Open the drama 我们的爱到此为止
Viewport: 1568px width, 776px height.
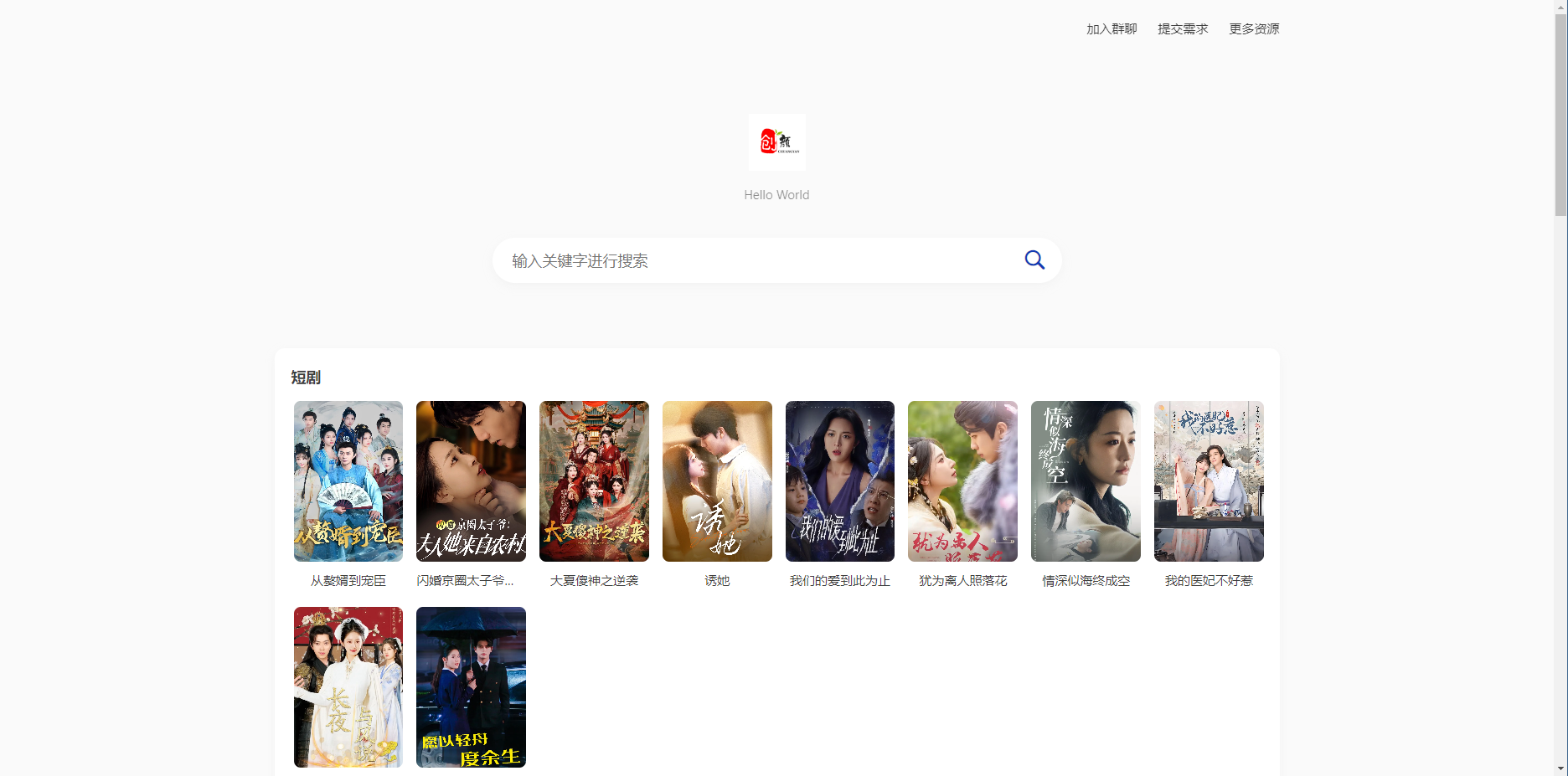click(840, 481)
